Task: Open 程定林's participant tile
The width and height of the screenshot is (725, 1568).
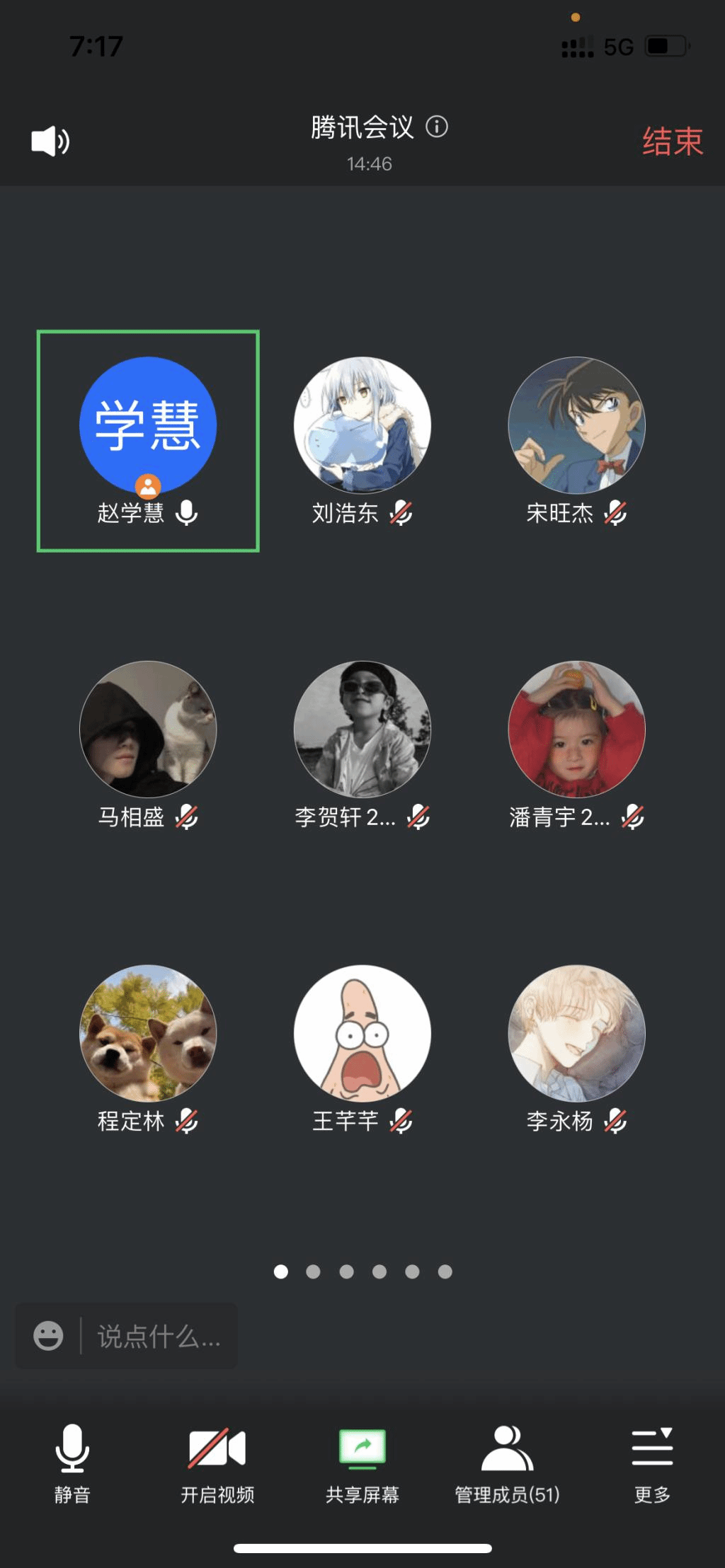Action: coord(148,1034)
